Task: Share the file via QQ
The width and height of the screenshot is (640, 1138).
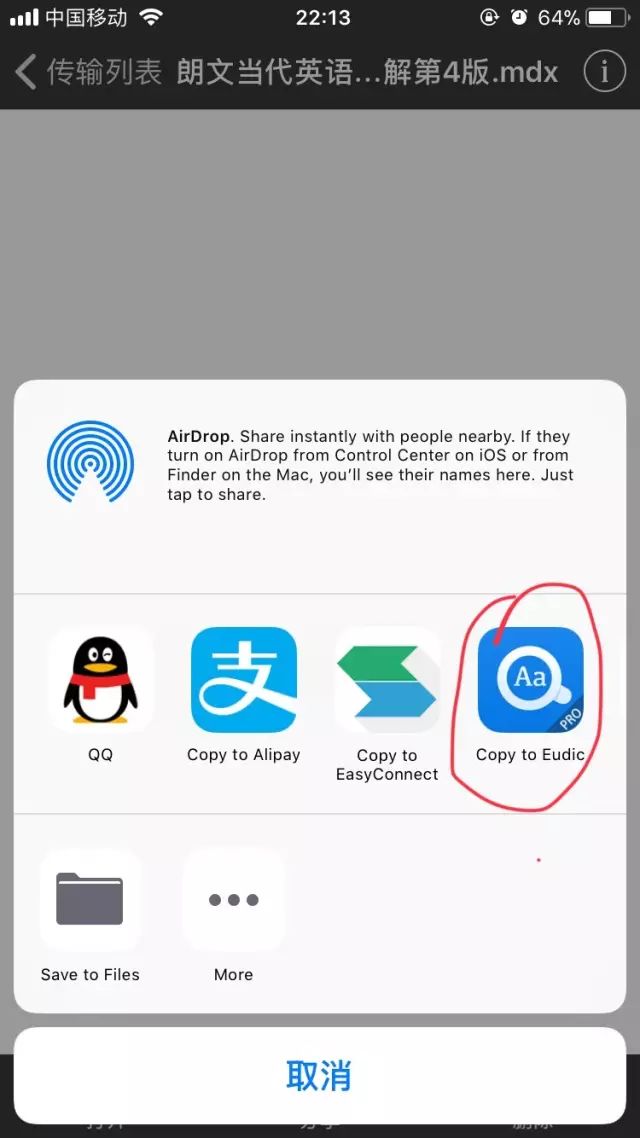Action: (x=100, y=680)
